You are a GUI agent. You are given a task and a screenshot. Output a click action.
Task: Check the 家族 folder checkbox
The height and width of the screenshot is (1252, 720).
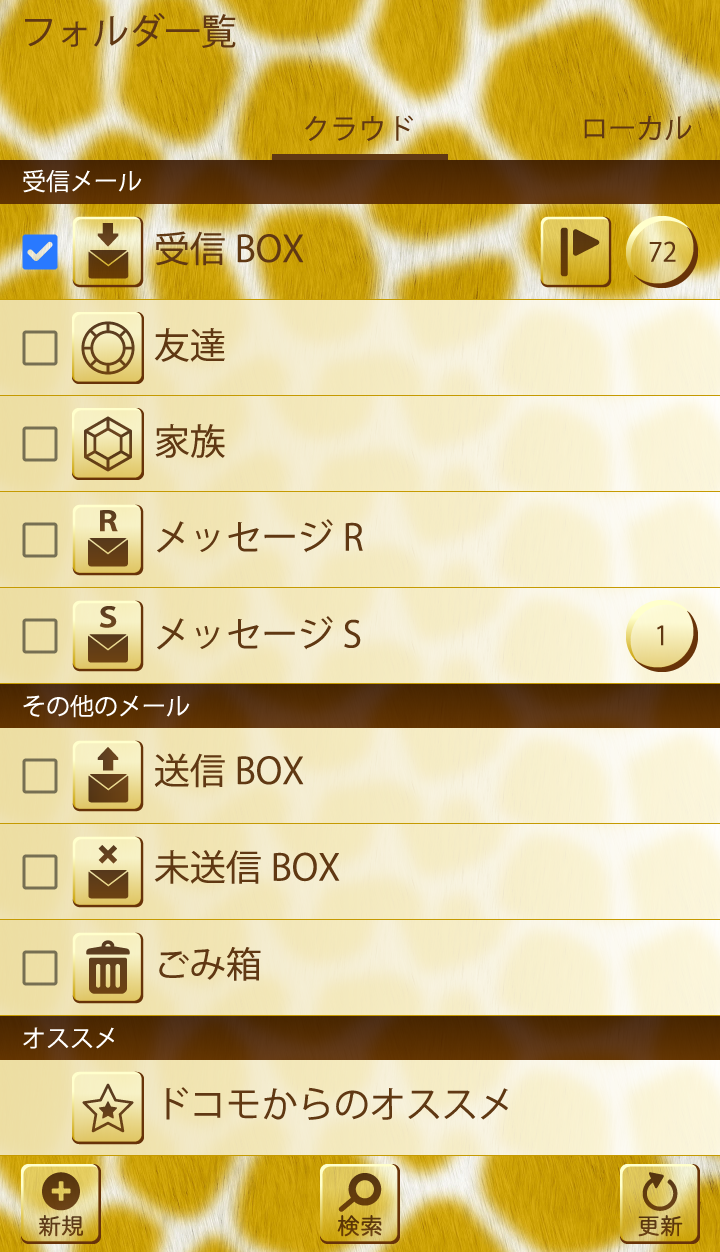[40, 444]
